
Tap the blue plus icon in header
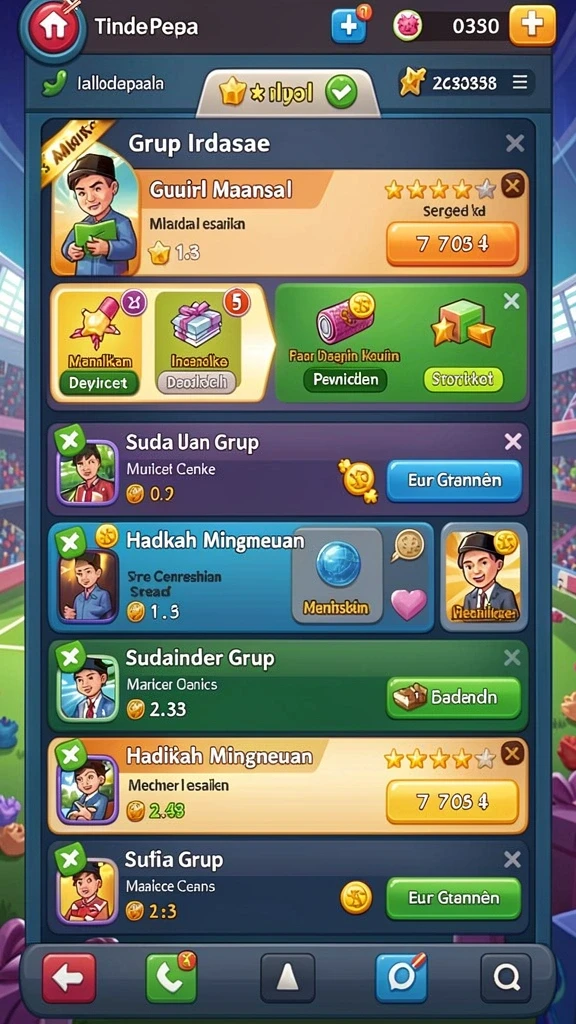349,26
